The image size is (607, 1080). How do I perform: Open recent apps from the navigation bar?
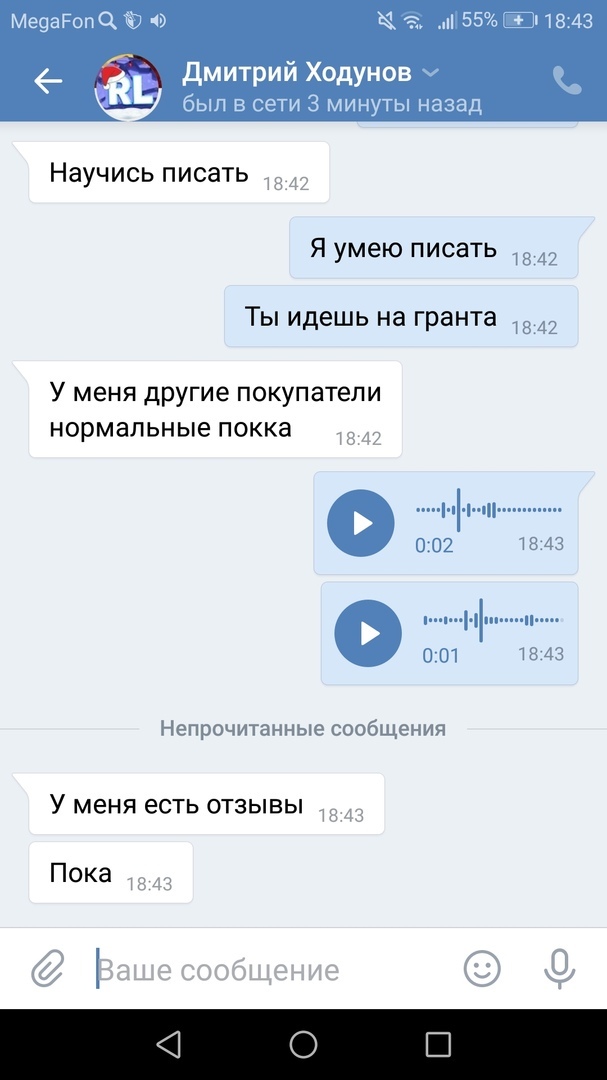click(x=438, y=1045)
